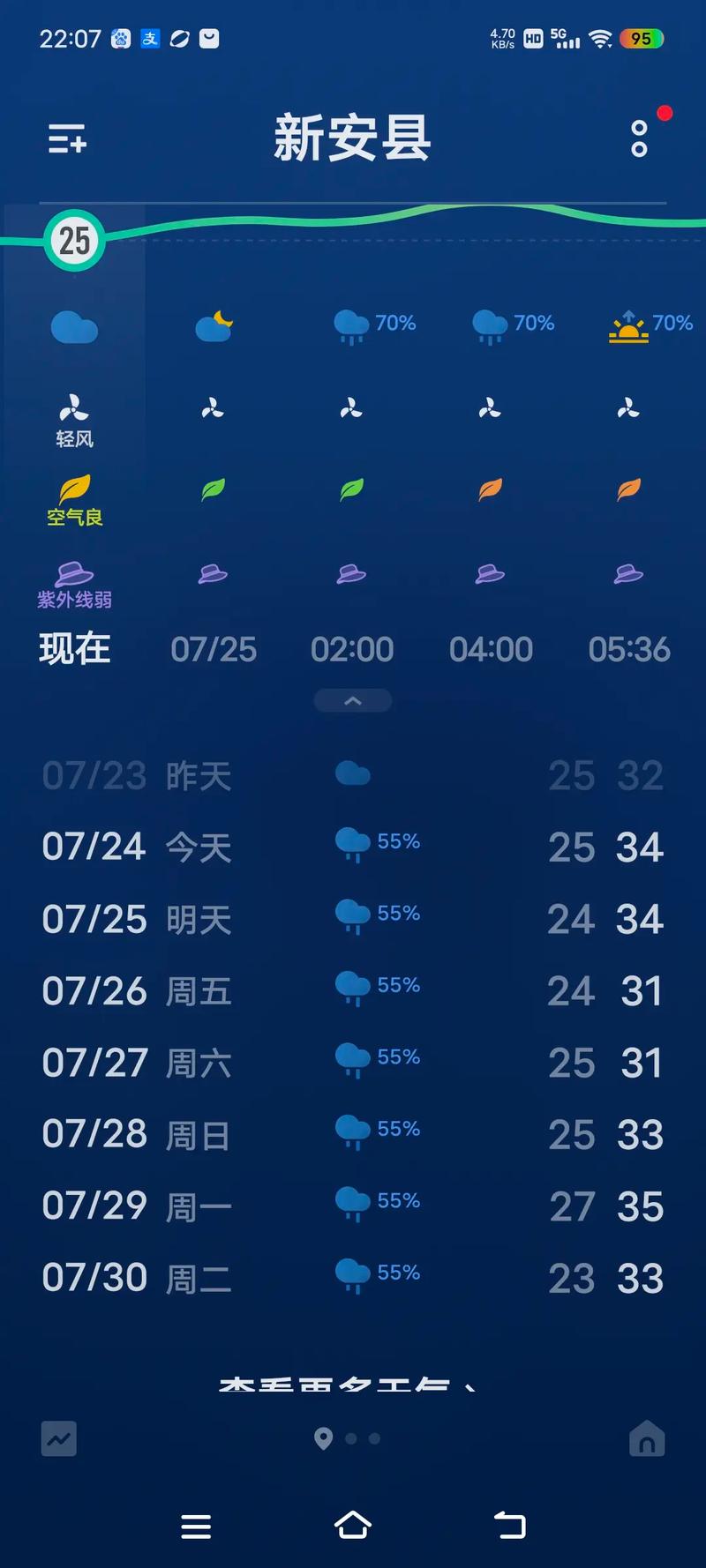Collapse the hourly forecast with the chevron
Viewport: 706px width, 1568px height.
tap(352, 700)
